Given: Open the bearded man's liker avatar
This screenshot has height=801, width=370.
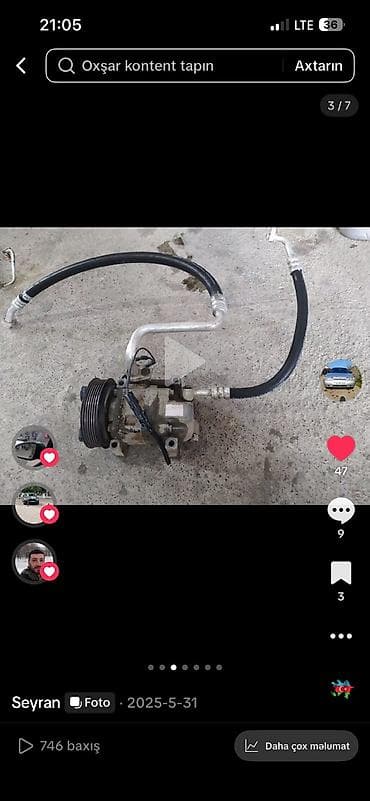Looking at the screenshot, I should pos(34,561).
